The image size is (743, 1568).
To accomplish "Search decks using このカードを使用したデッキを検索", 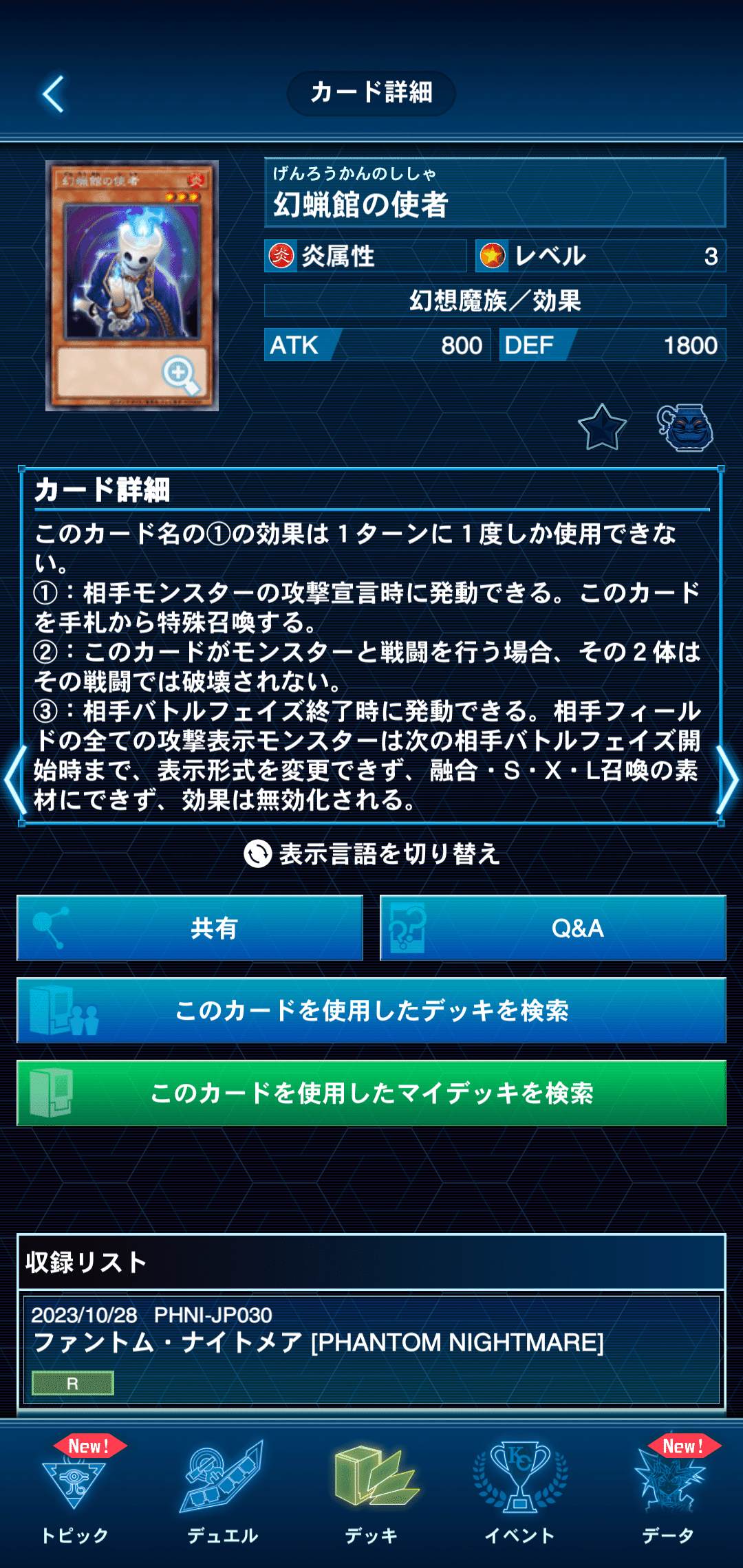I will (x=371, y=1010).
